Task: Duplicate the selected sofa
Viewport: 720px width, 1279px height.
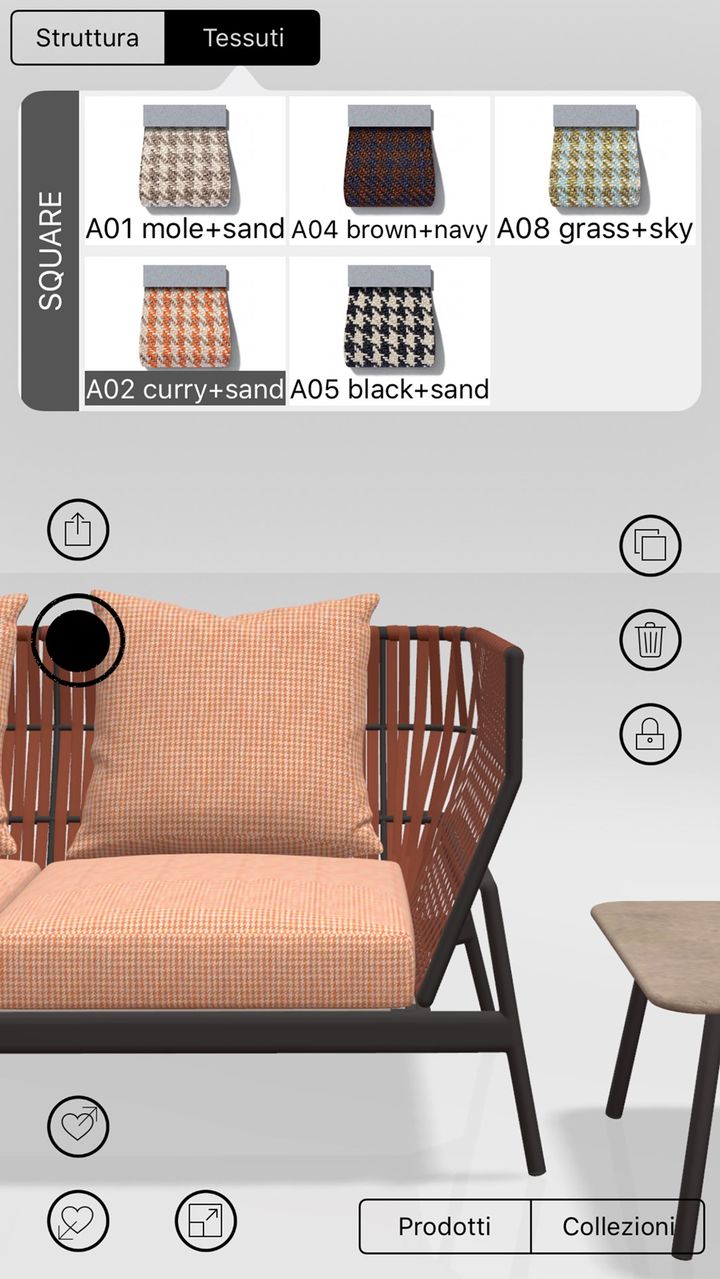Action: [x=651, y=546]
